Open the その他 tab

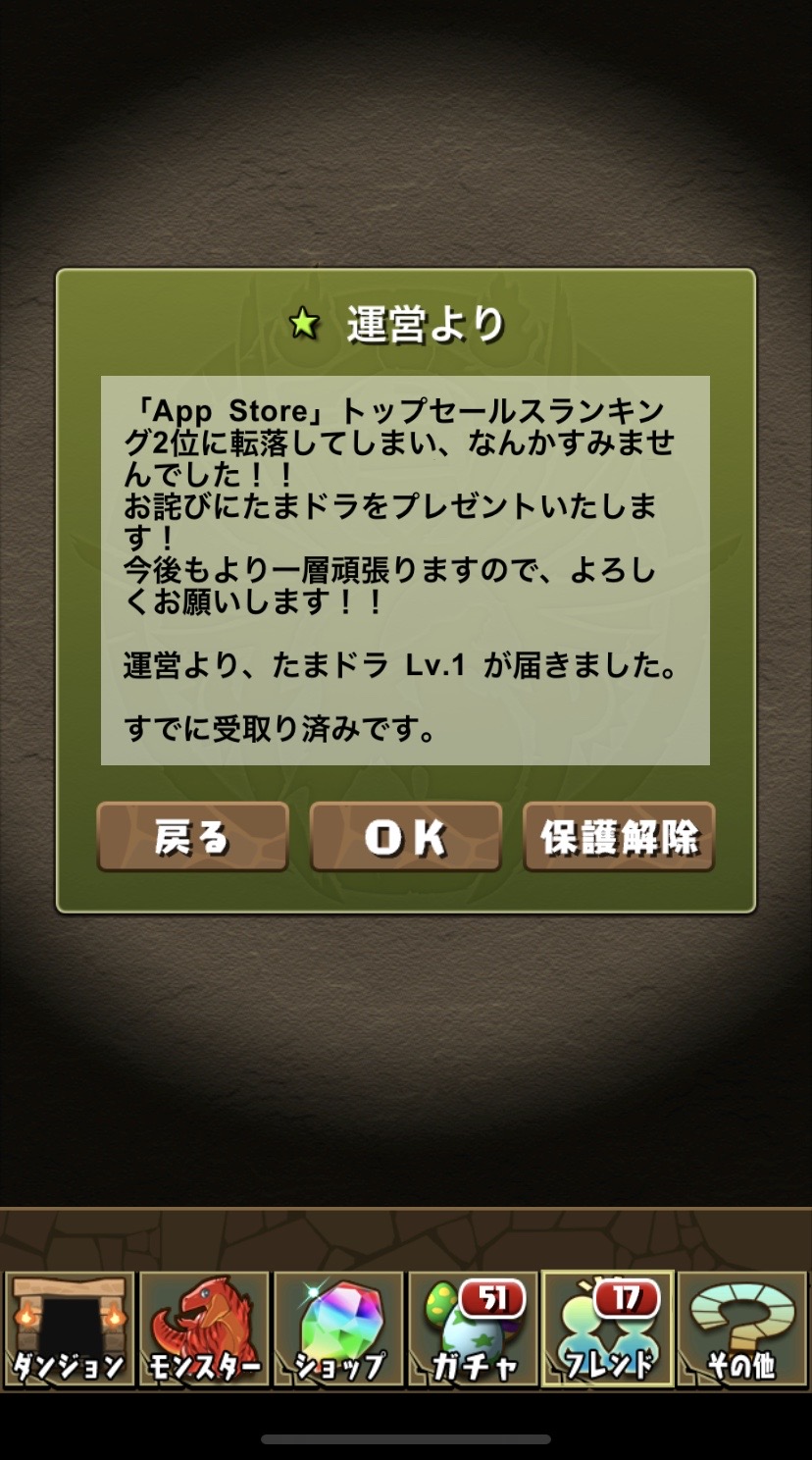tap(741, 1330)
